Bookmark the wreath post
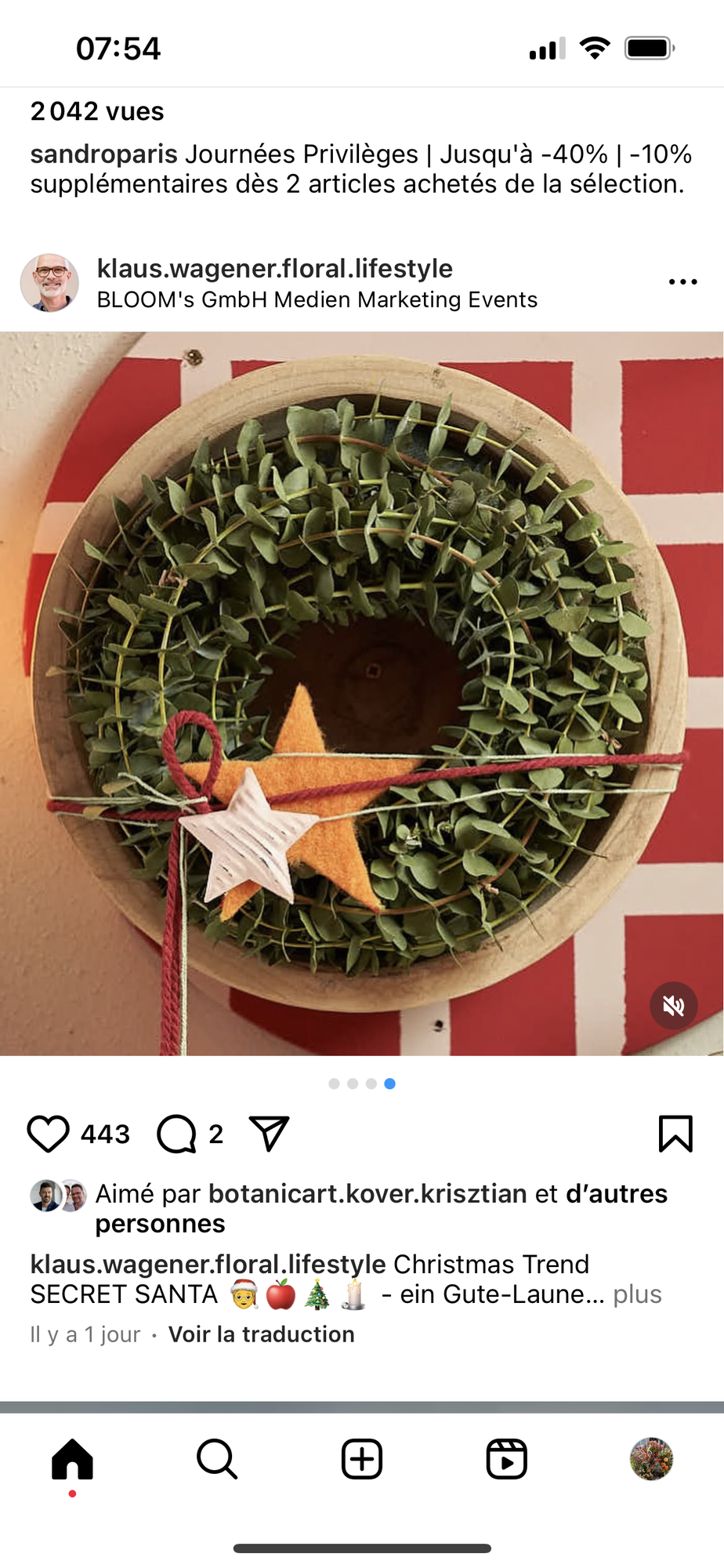The height and width of the screenshot is (1568, 724). point(675,1134)
